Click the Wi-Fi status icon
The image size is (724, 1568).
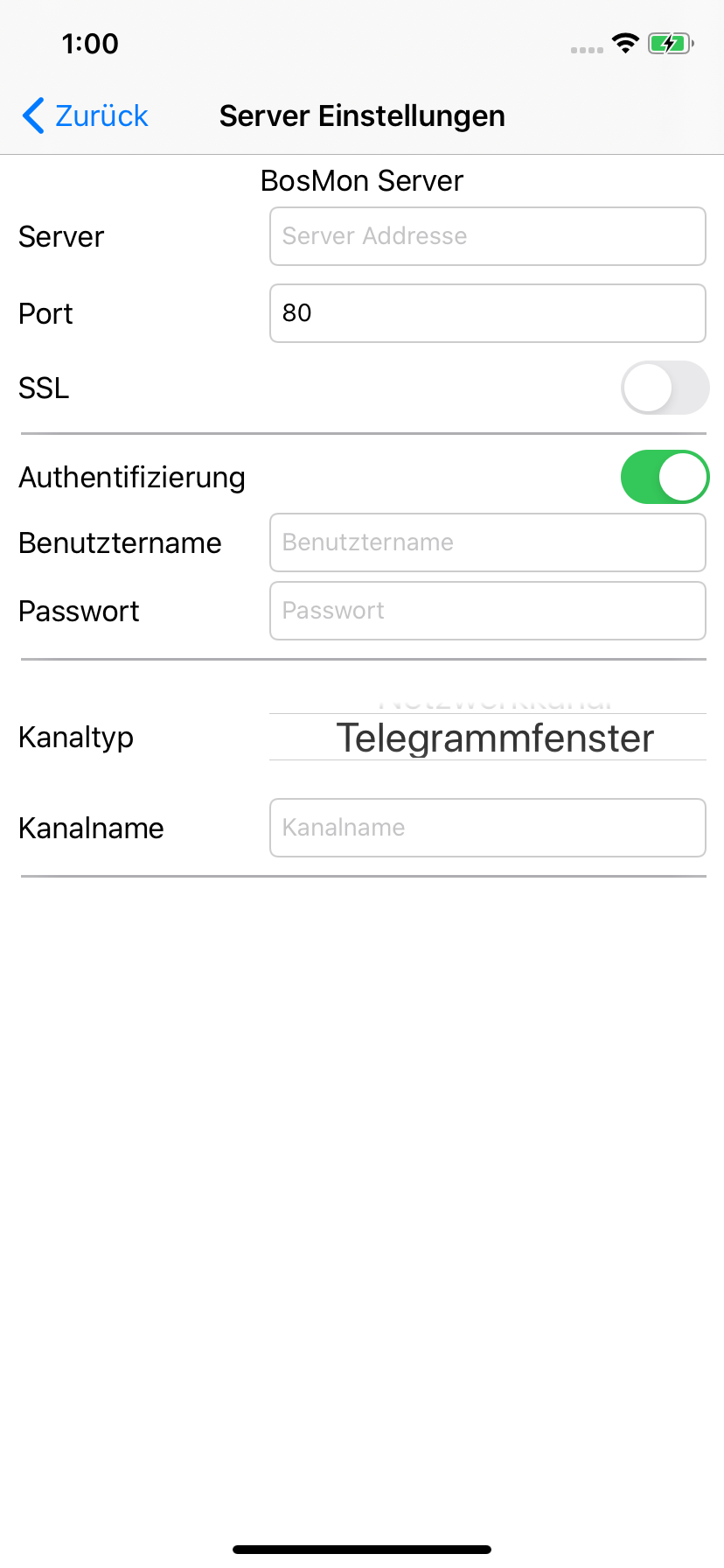click(626, 41)
